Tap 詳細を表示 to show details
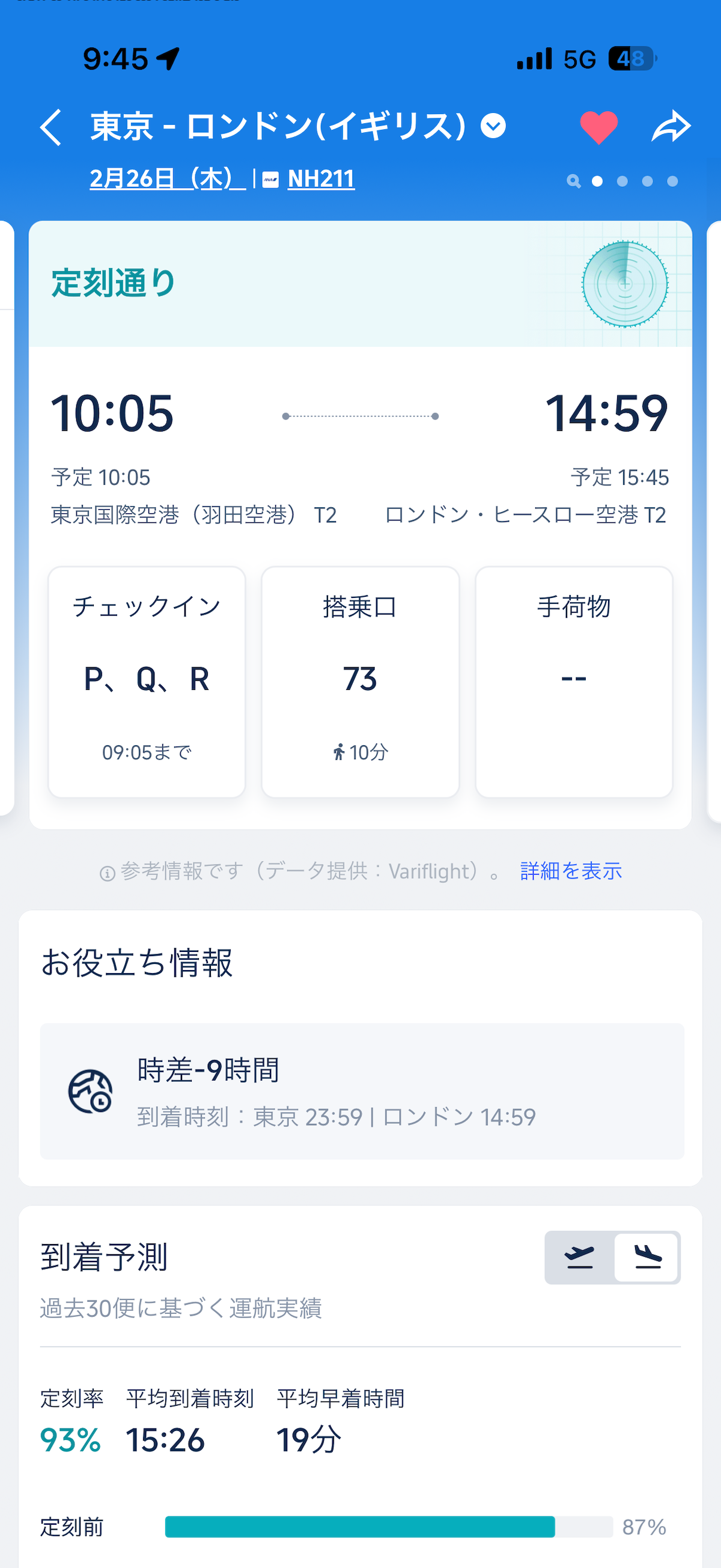Screen dimensions: 721x1568 571,871
